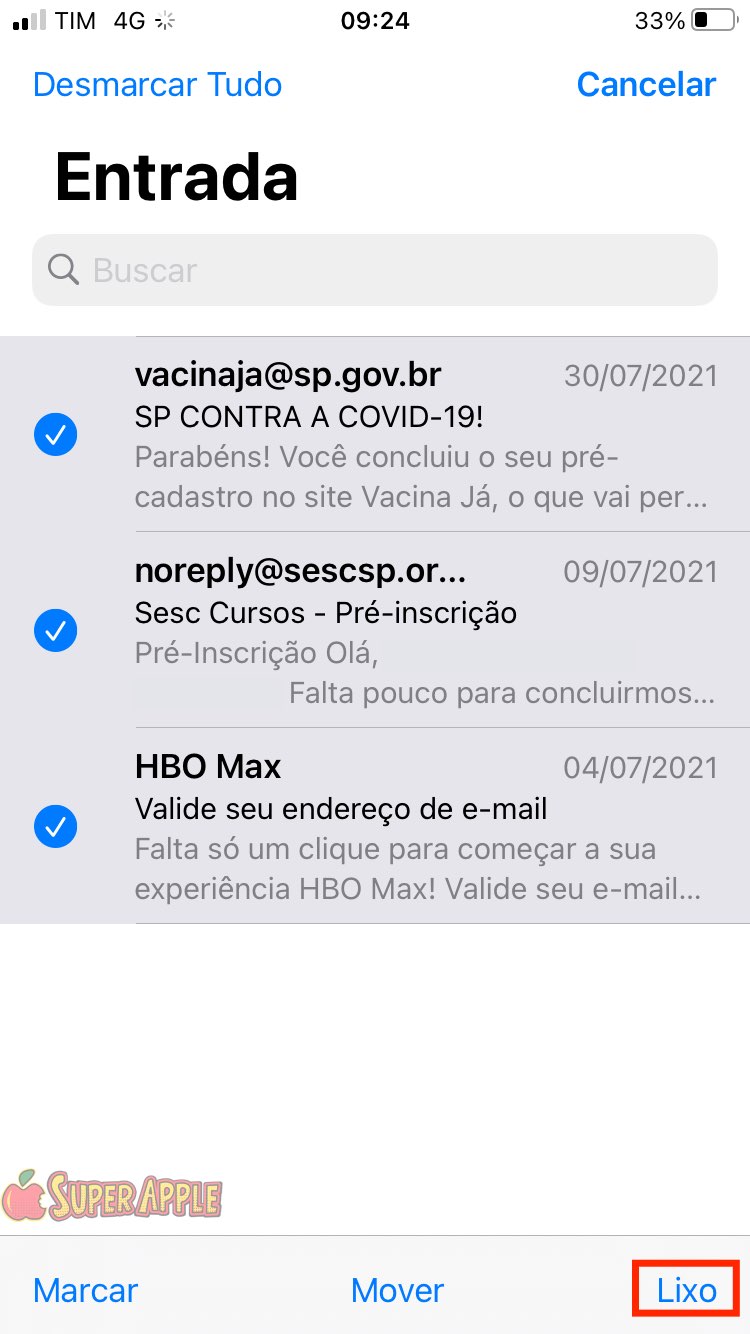The width and height of the screenshot is (750, 1334).
Task: Move selected emails with Mover
Action: pos(397,1290)
